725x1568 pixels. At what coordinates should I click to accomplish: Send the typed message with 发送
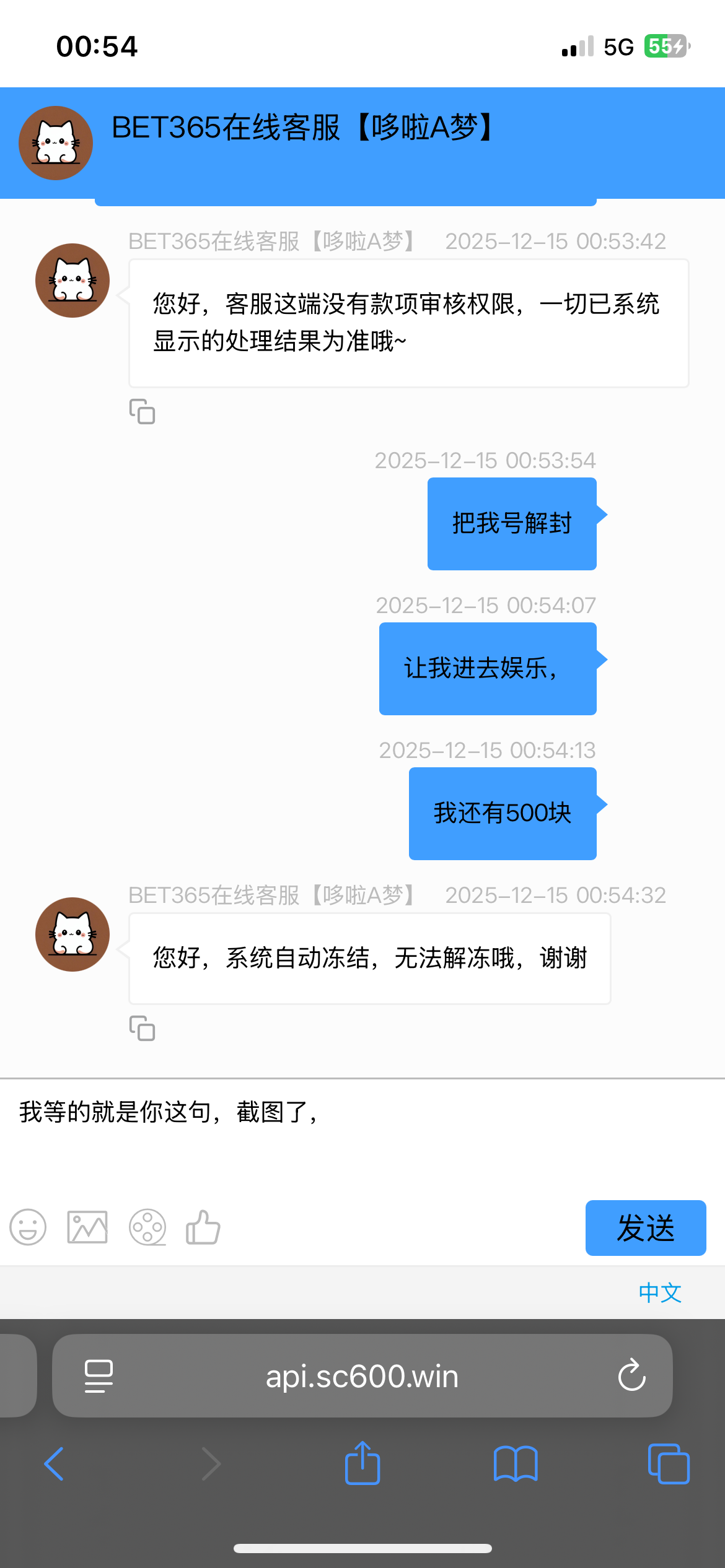(x=645, y=1227)
